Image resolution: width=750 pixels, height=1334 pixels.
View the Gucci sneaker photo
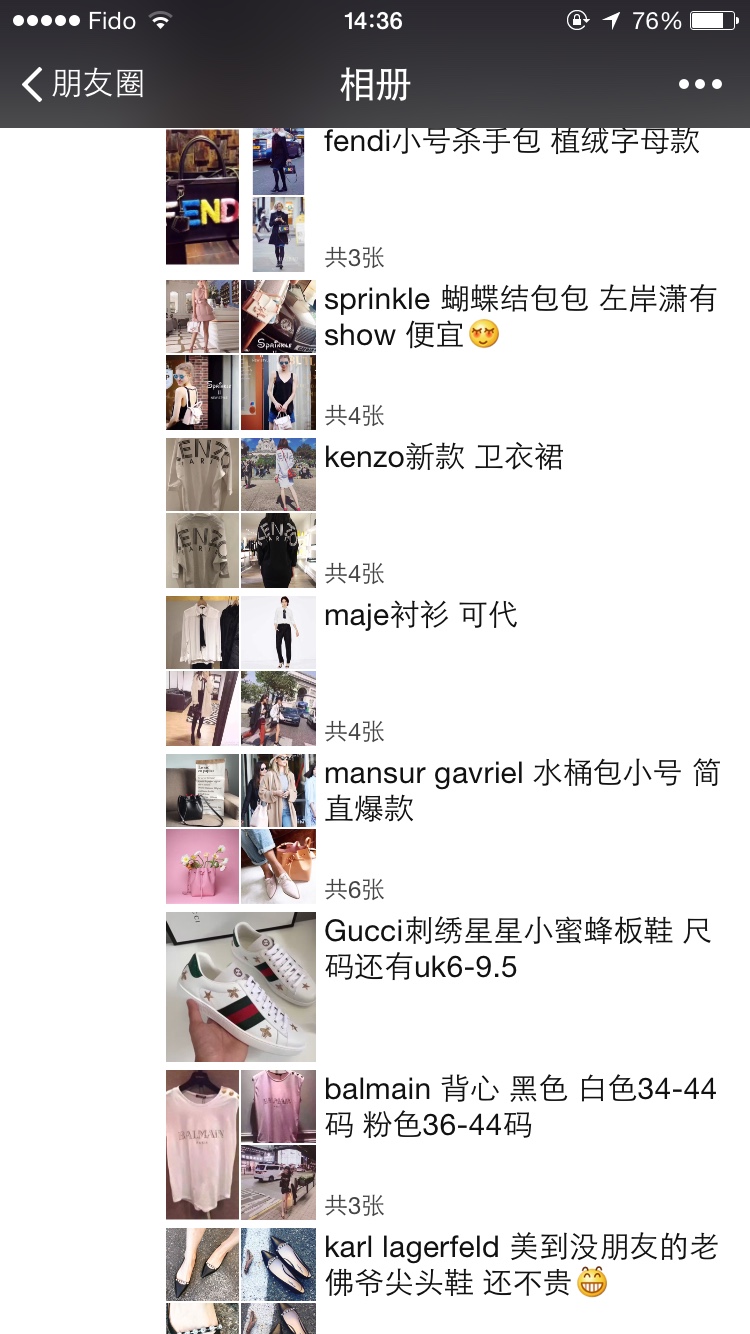240,986
